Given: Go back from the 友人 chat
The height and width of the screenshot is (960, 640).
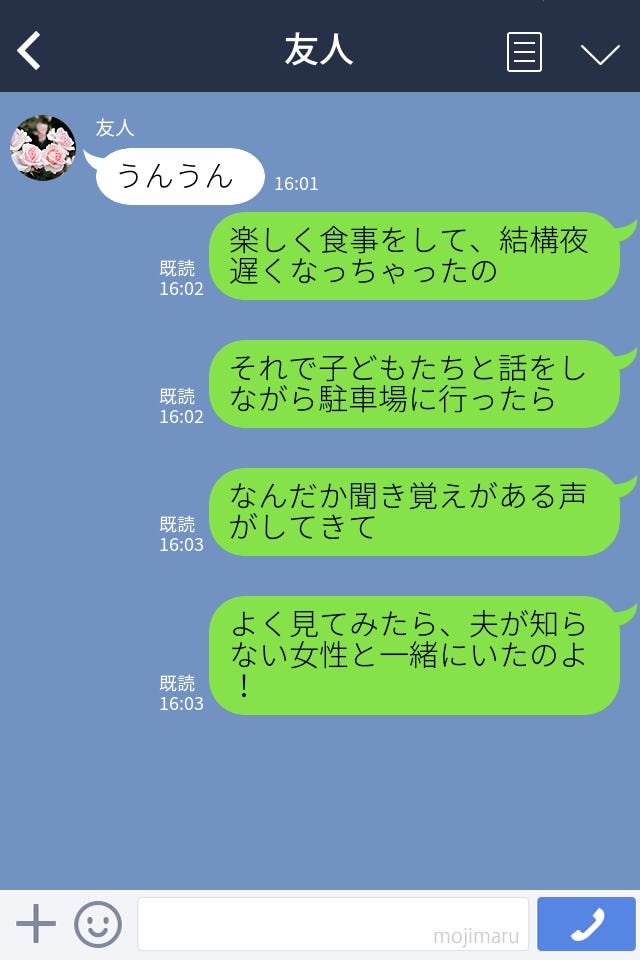Looking at the screenshot, I should pyautogui.click(x=30, y=51).
